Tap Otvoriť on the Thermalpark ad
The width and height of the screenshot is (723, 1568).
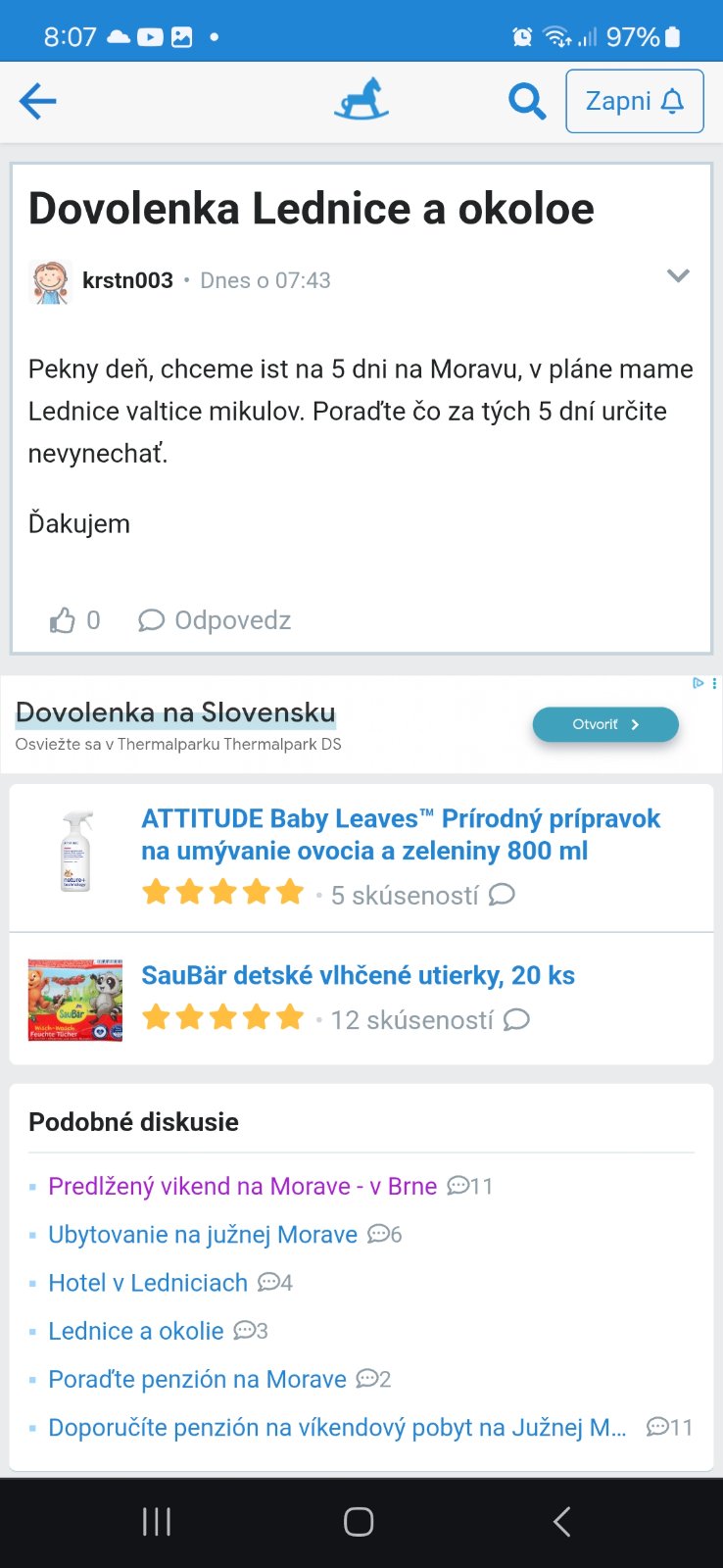604,724
